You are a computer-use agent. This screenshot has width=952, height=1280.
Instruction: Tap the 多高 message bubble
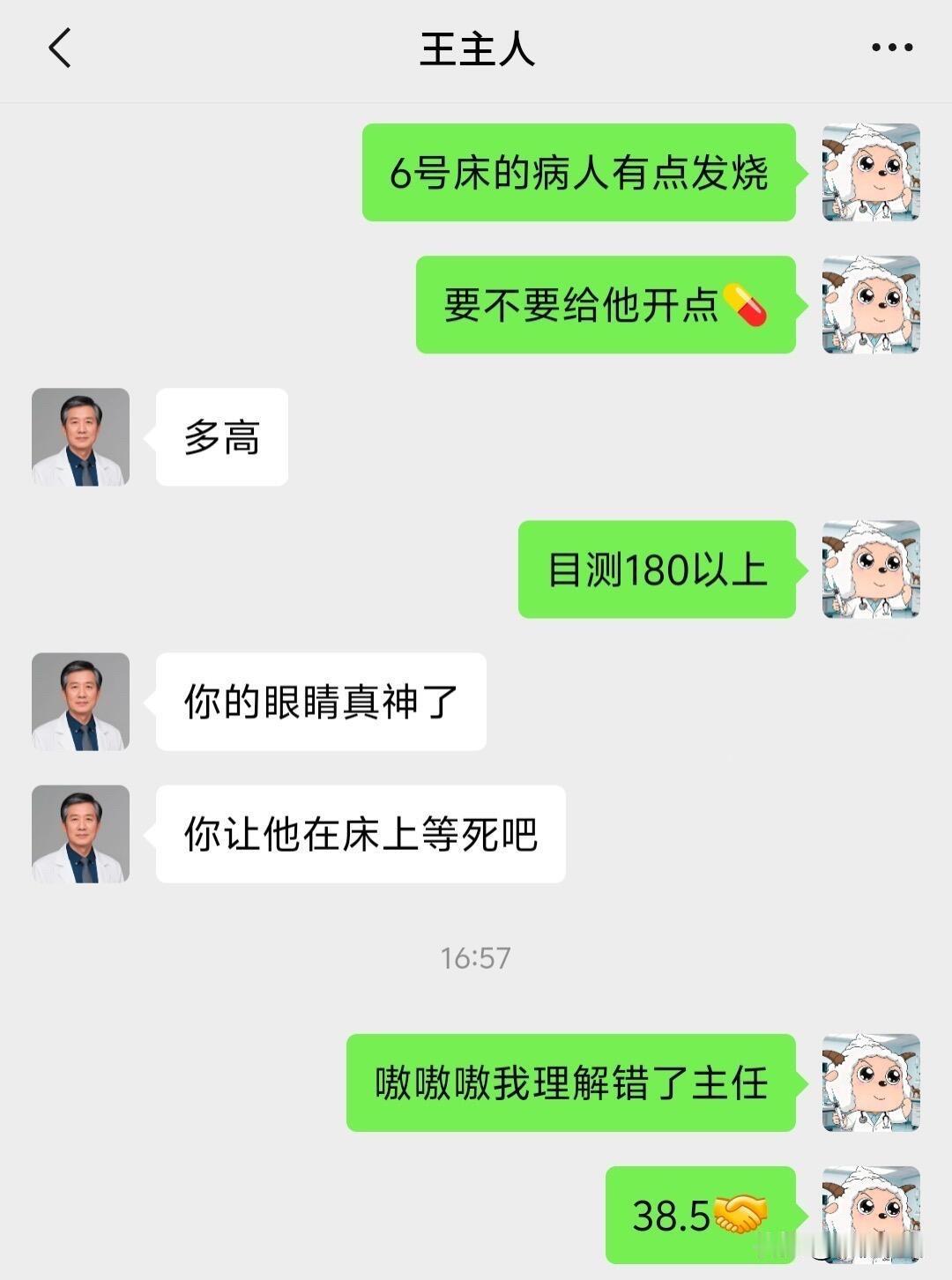[221, 438]
